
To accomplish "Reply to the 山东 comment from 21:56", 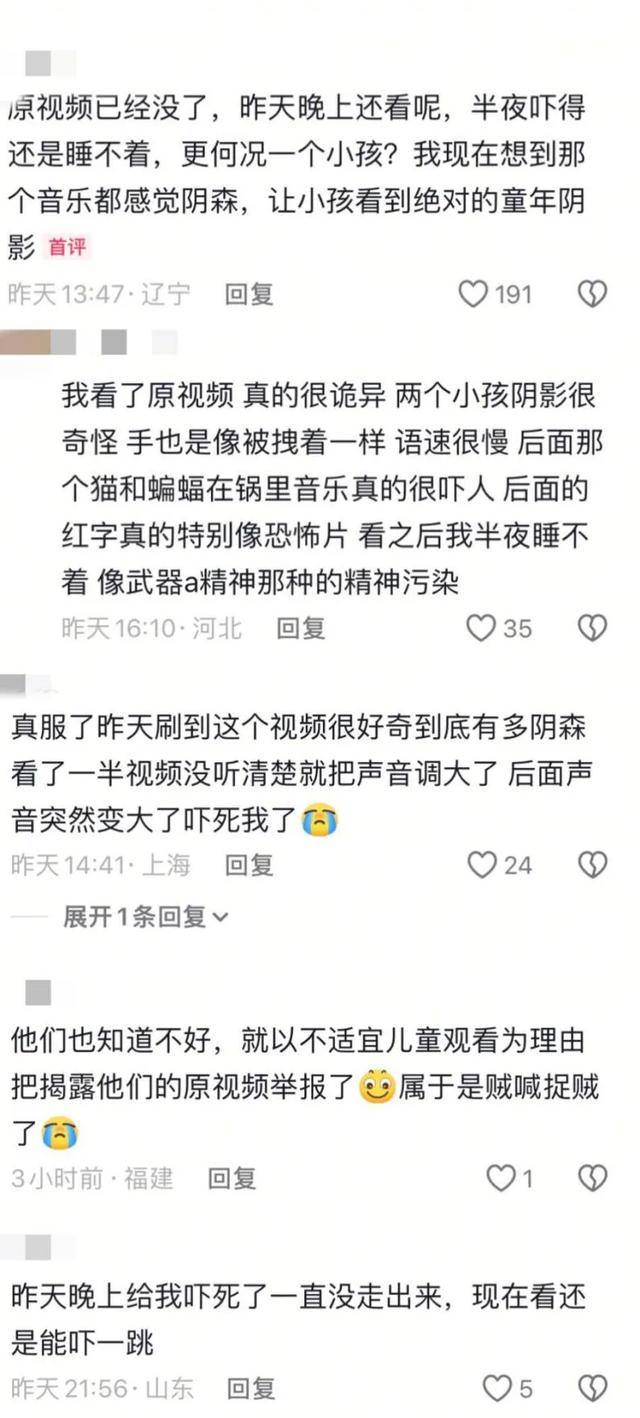I will click(x=251, y=1388).
